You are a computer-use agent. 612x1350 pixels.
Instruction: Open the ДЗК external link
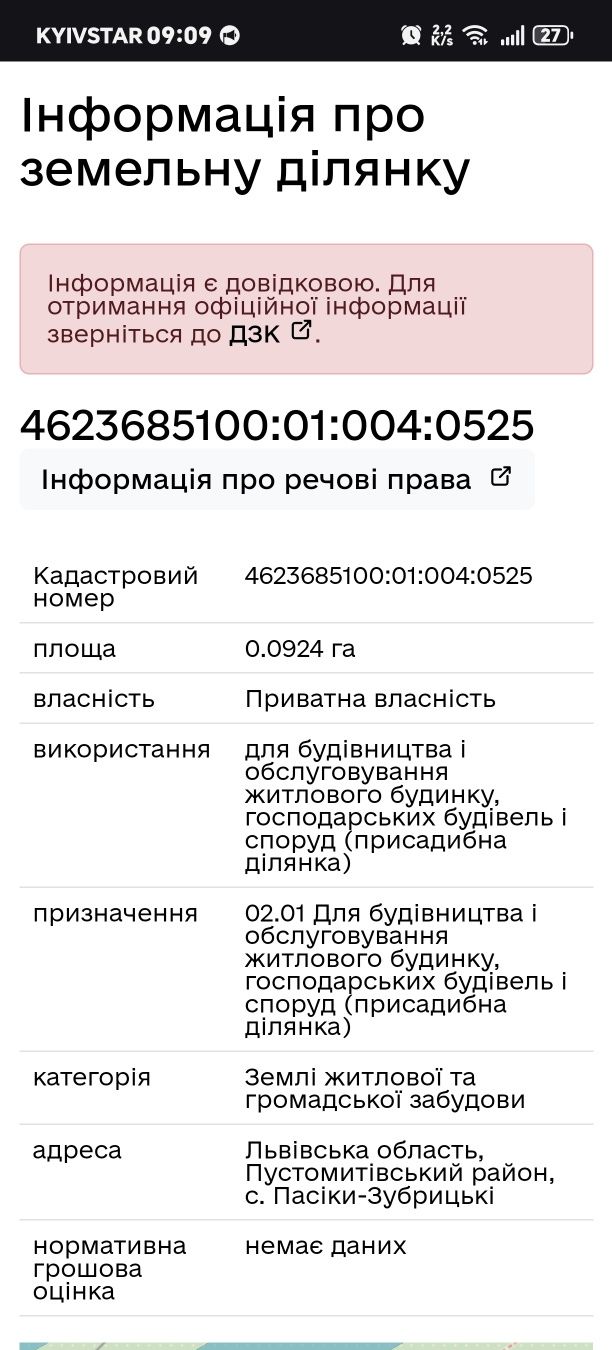click(x=270, y=333)
